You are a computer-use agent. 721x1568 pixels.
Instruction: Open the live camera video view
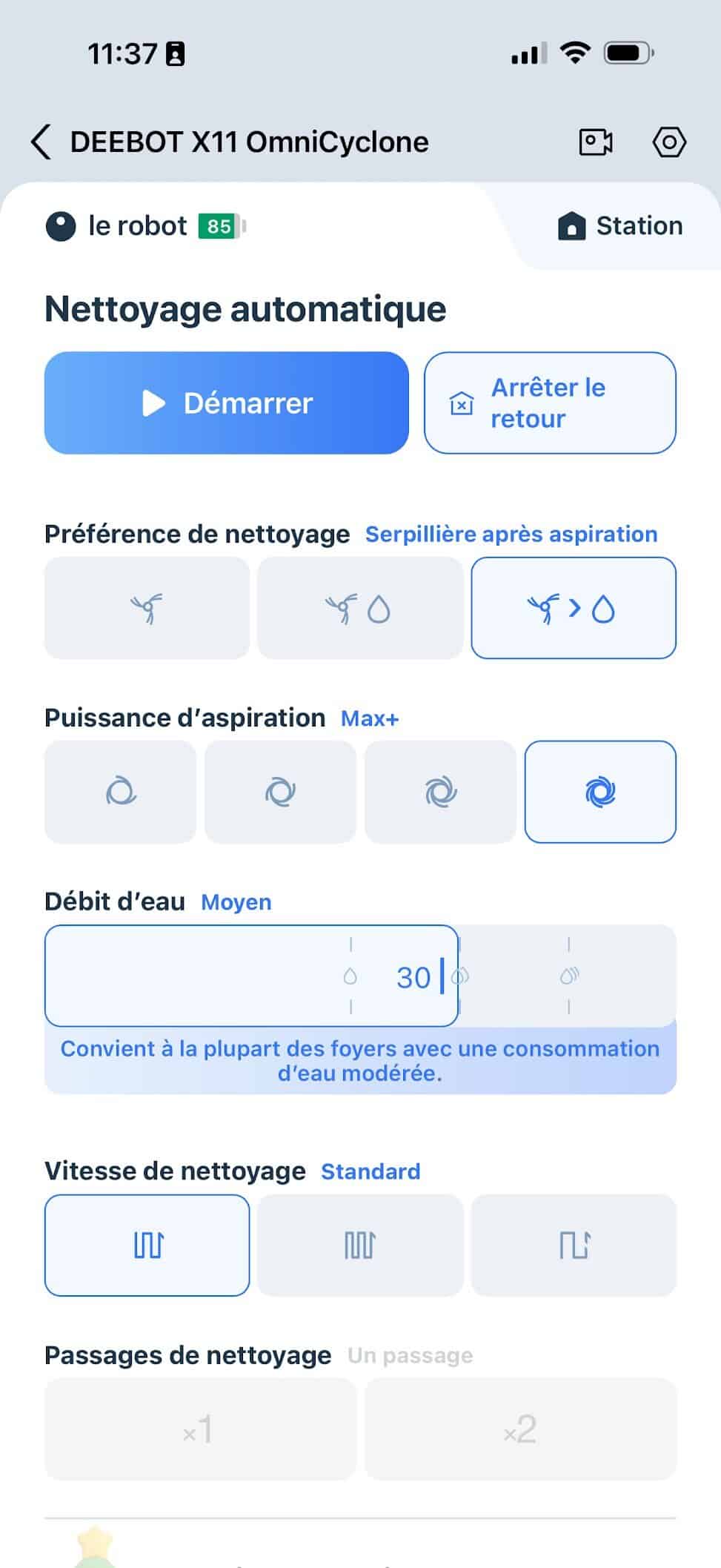(x=595, y=142)
